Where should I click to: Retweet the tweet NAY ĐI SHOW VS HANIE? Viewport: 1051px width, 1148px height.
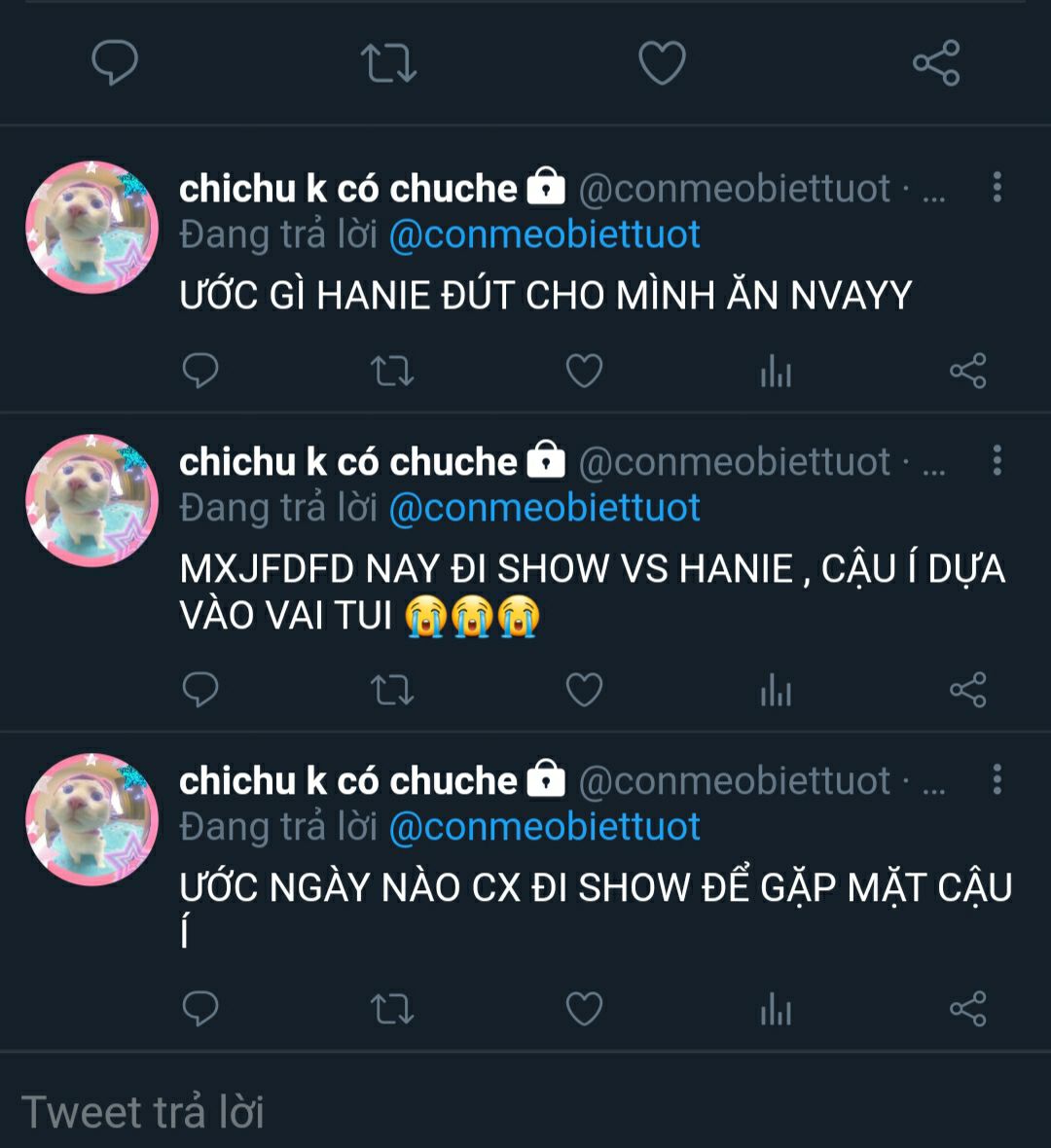(392, 690)
